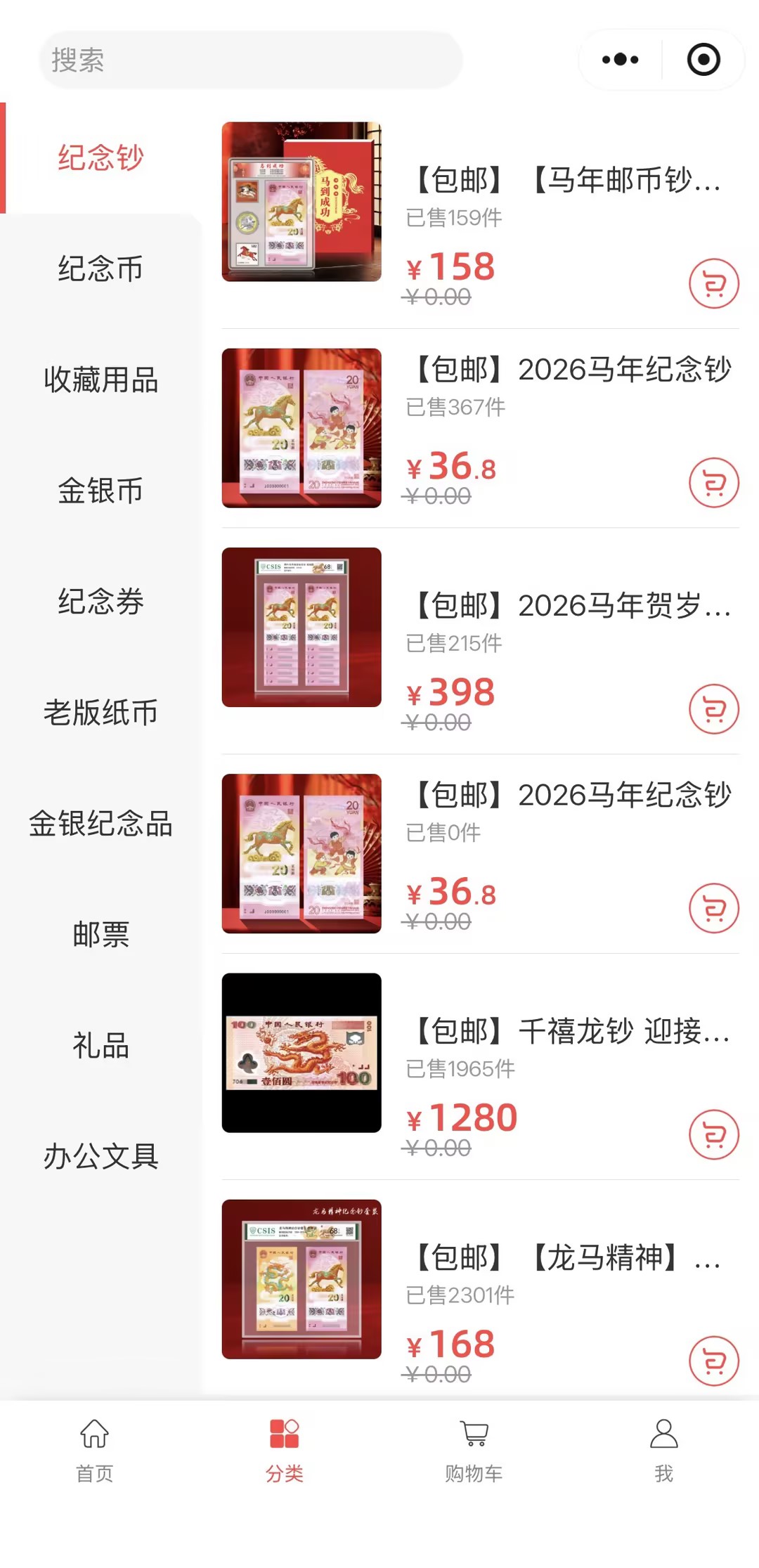Add the ¥398 马年贺岁 item to cart
The image size is (759, 1568).
(x=713, y=709)
